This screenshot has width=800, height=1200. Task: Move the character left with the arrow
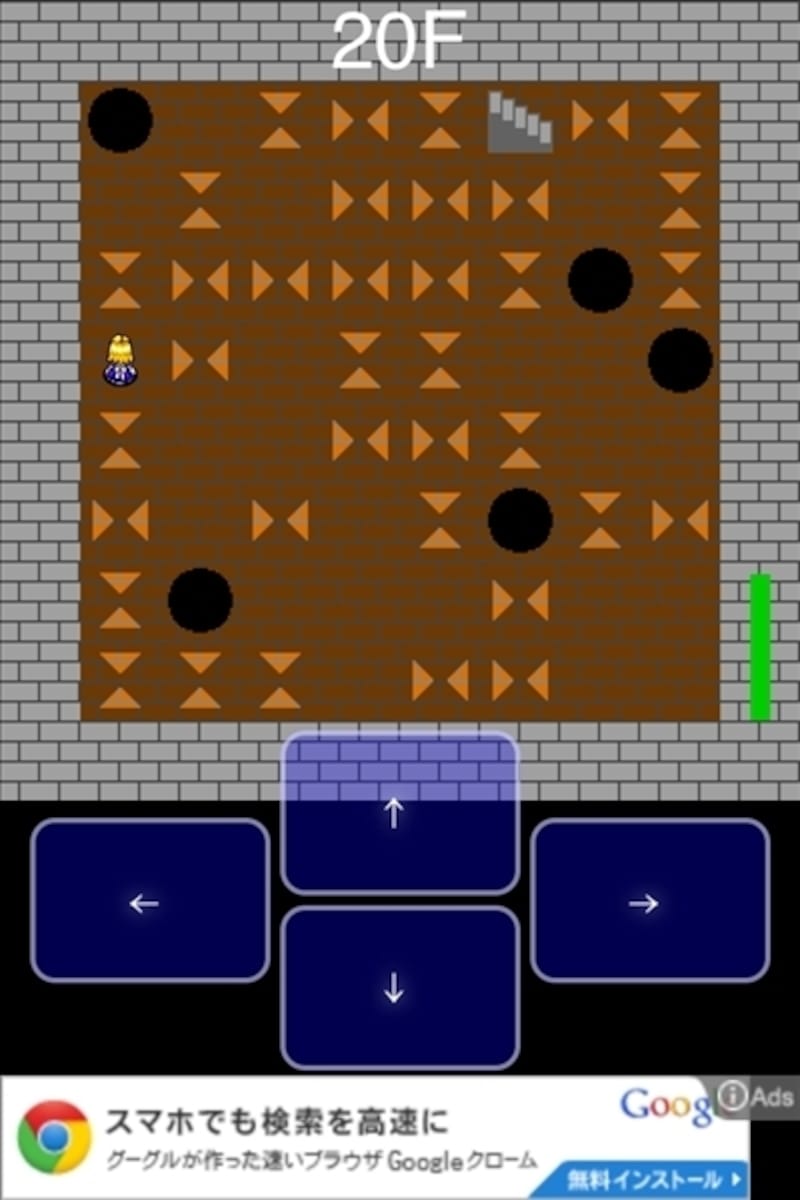point(150,901)
